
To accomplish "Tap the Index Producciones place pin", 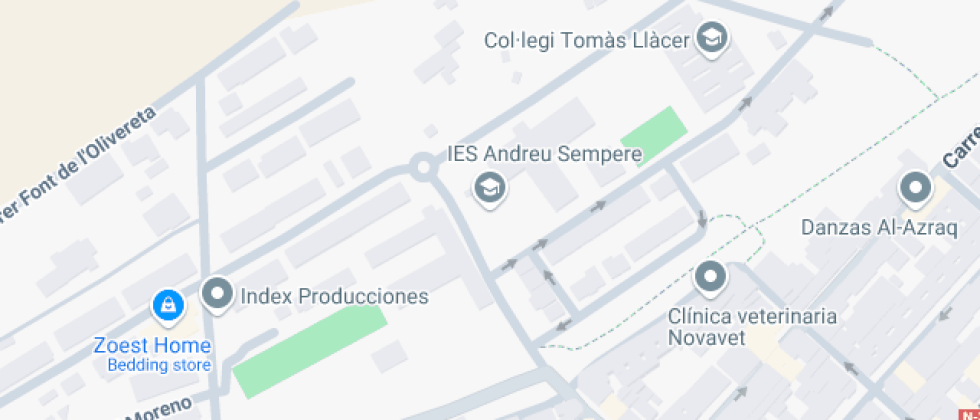I will click(218, 293).
